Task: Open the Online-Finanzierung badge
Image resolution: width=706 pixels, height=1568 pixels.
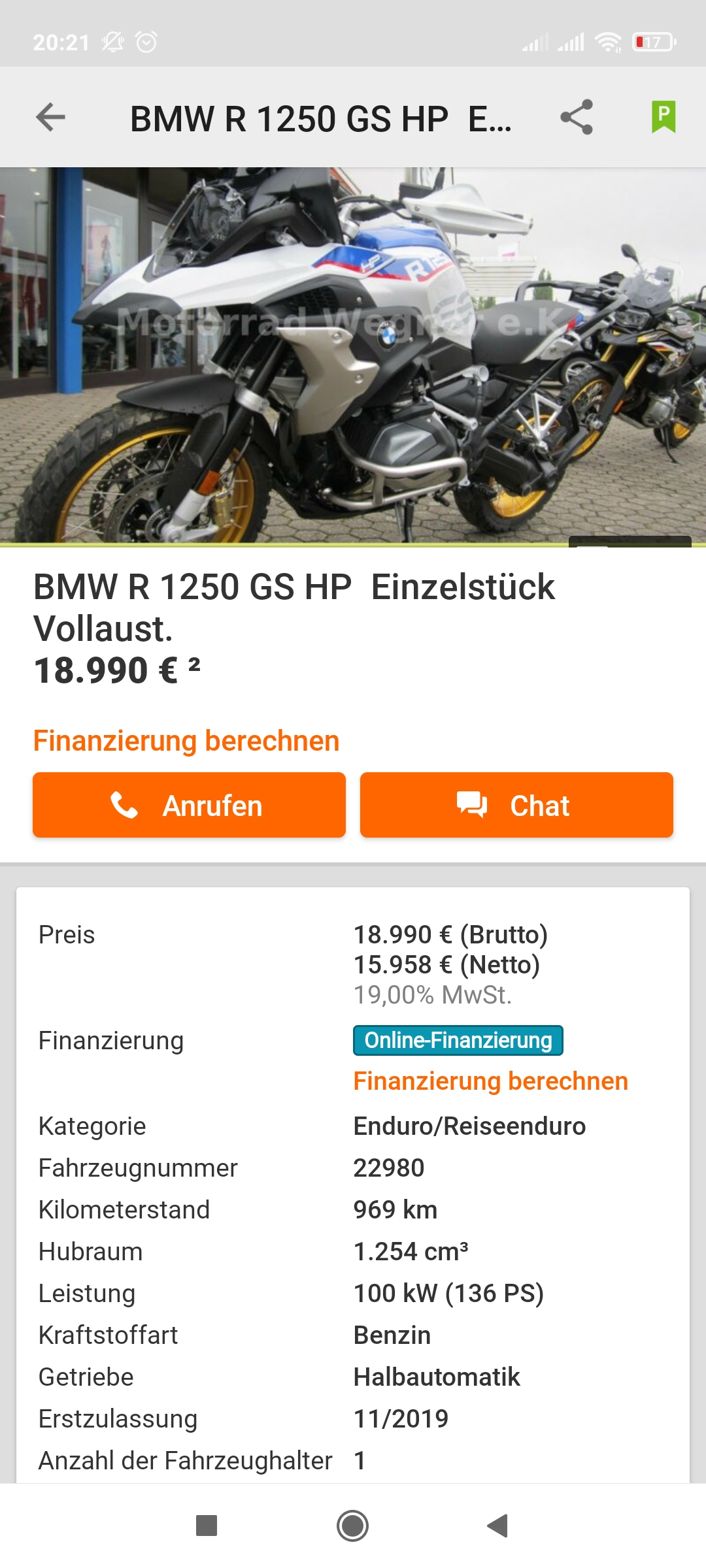Action: pos(458,1040)
